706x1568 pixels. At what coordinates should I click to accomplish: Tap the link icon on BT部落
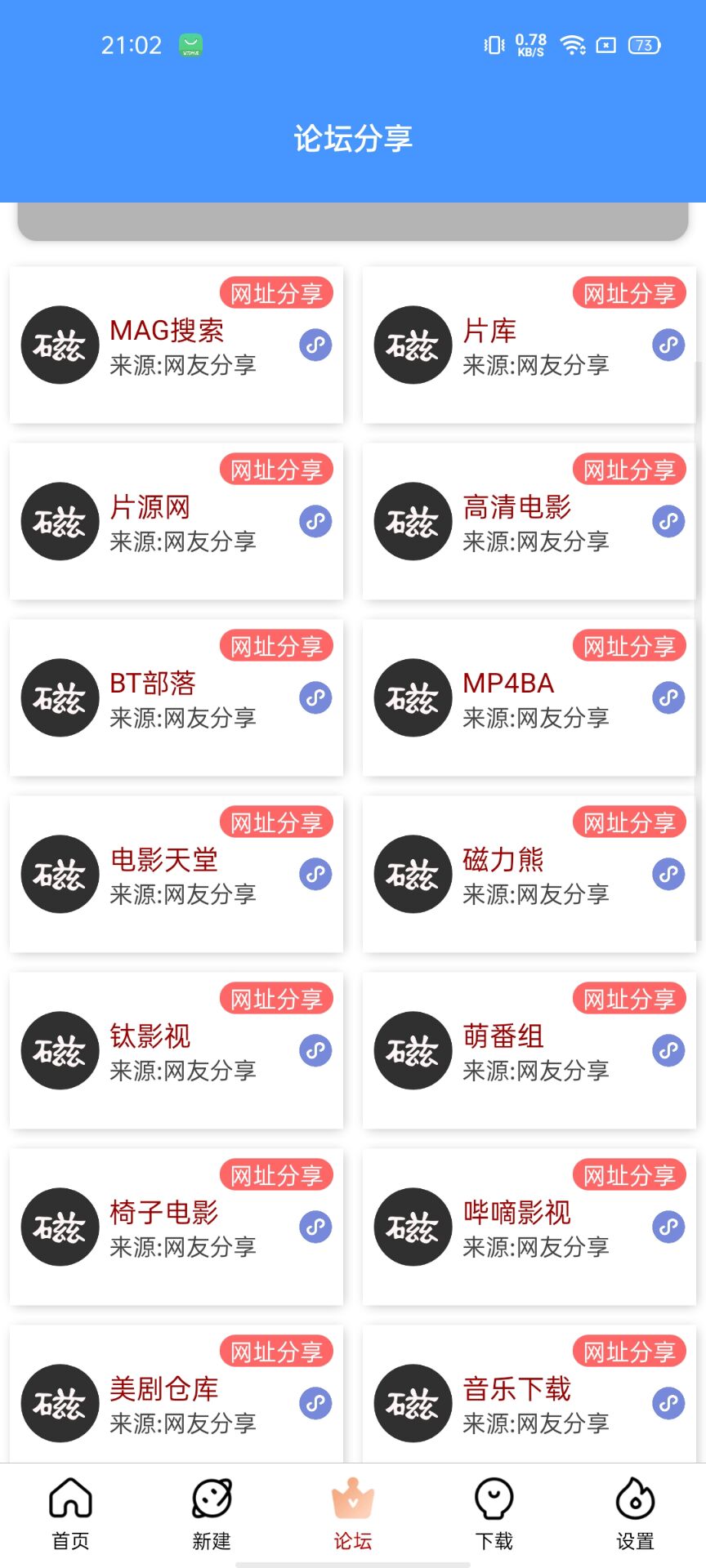[x=315, y=697]
